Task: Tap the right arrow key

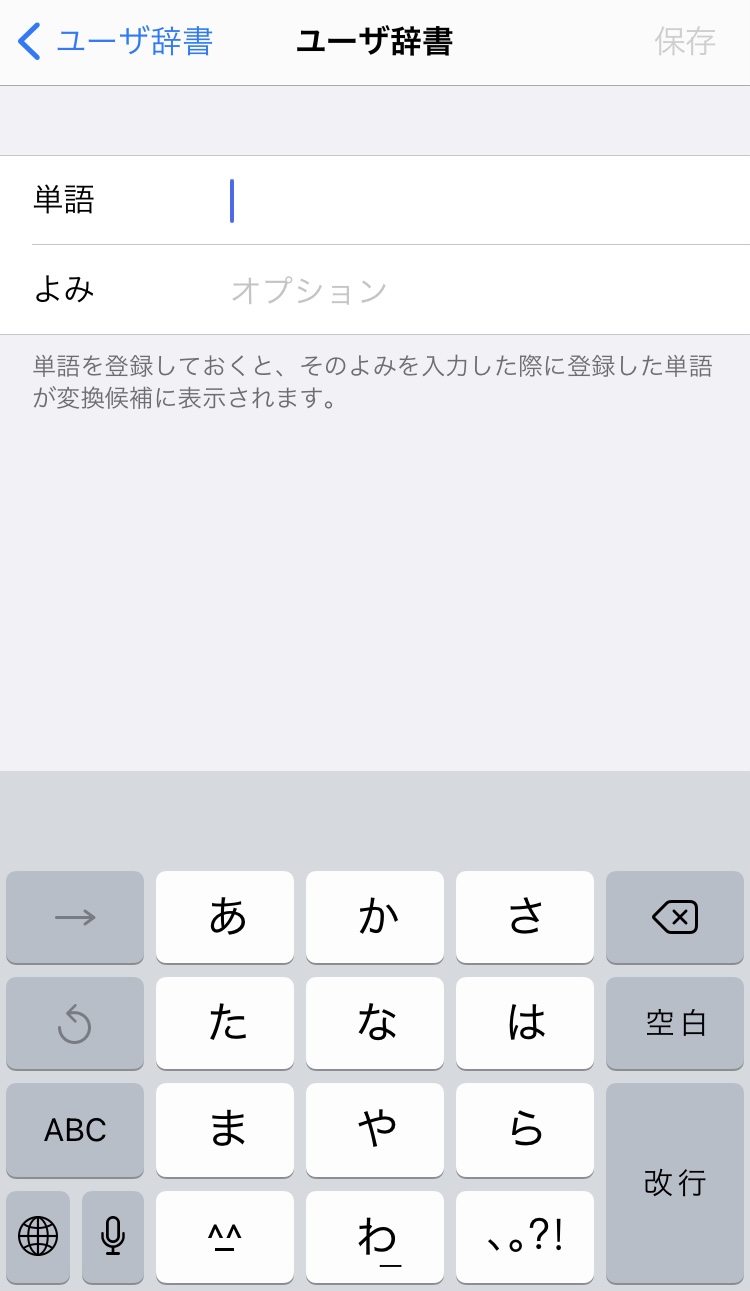Action: click(x=75, y=917)
